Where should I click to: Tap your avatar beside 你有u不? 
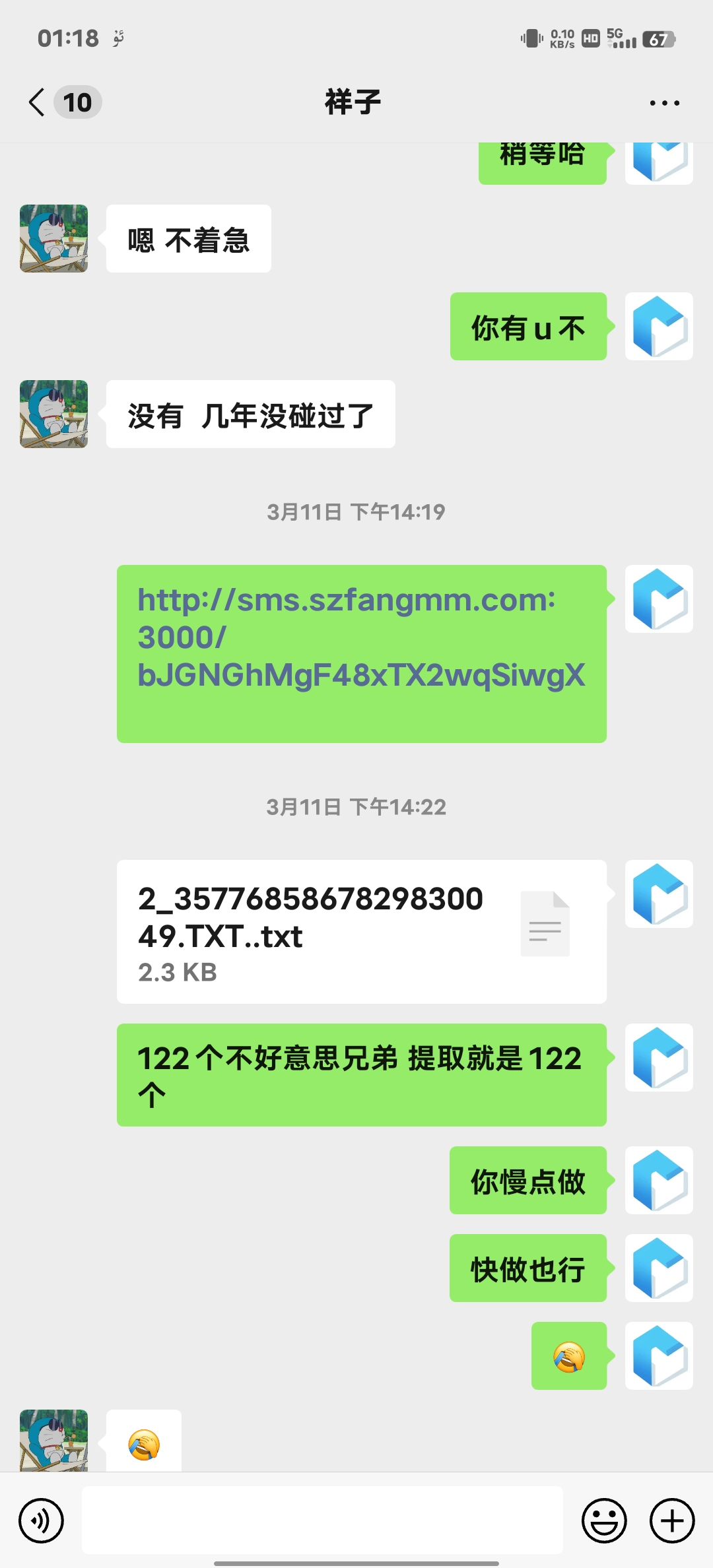659,326
